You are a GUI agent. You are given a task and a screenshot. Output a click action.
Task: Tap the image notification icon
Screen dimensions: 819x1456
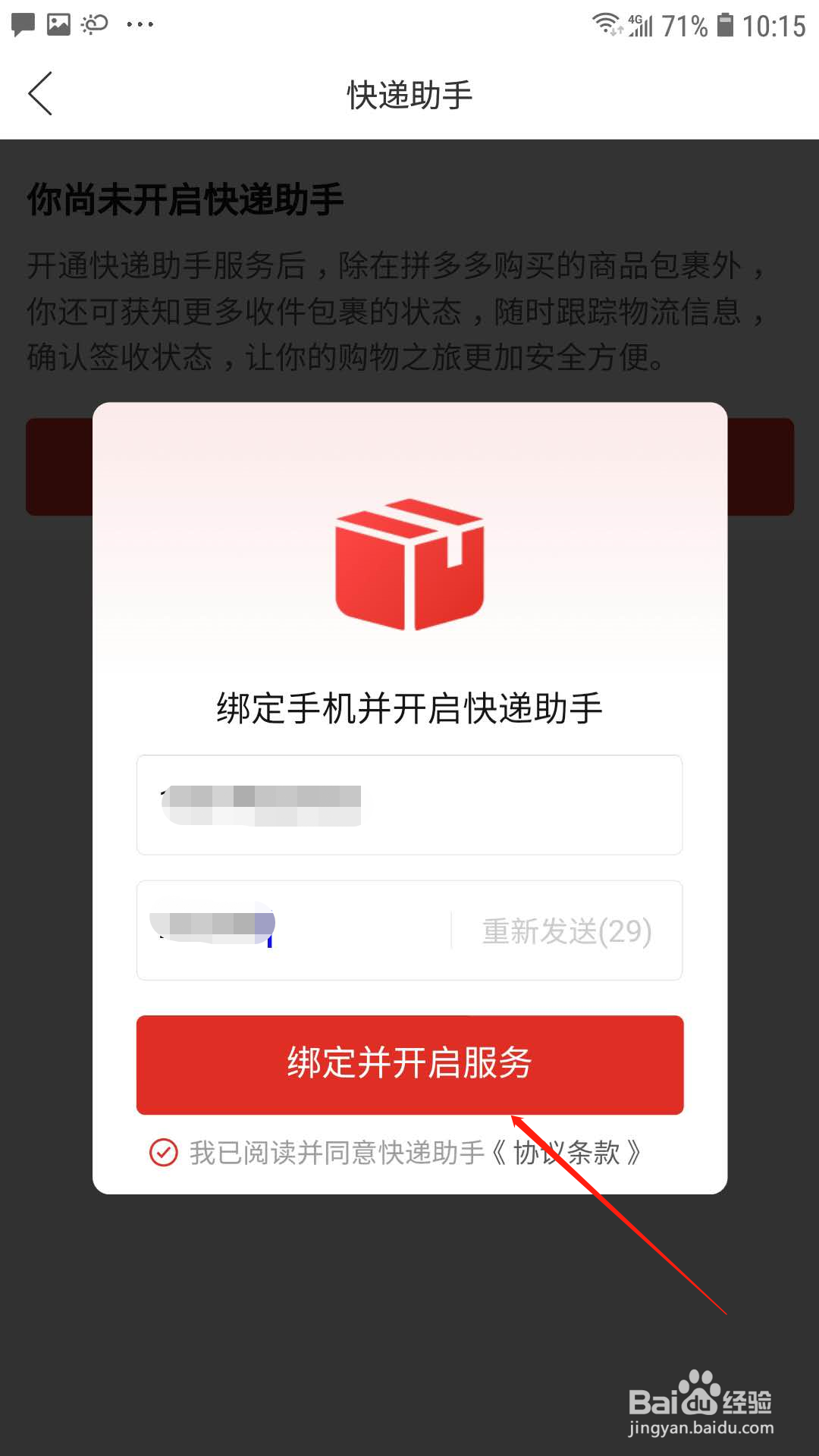pos(57,24)
